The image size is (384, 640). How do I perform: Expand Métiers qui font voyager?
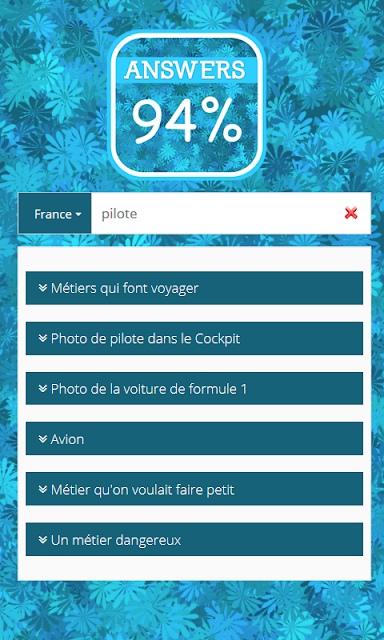click(194, 288)
